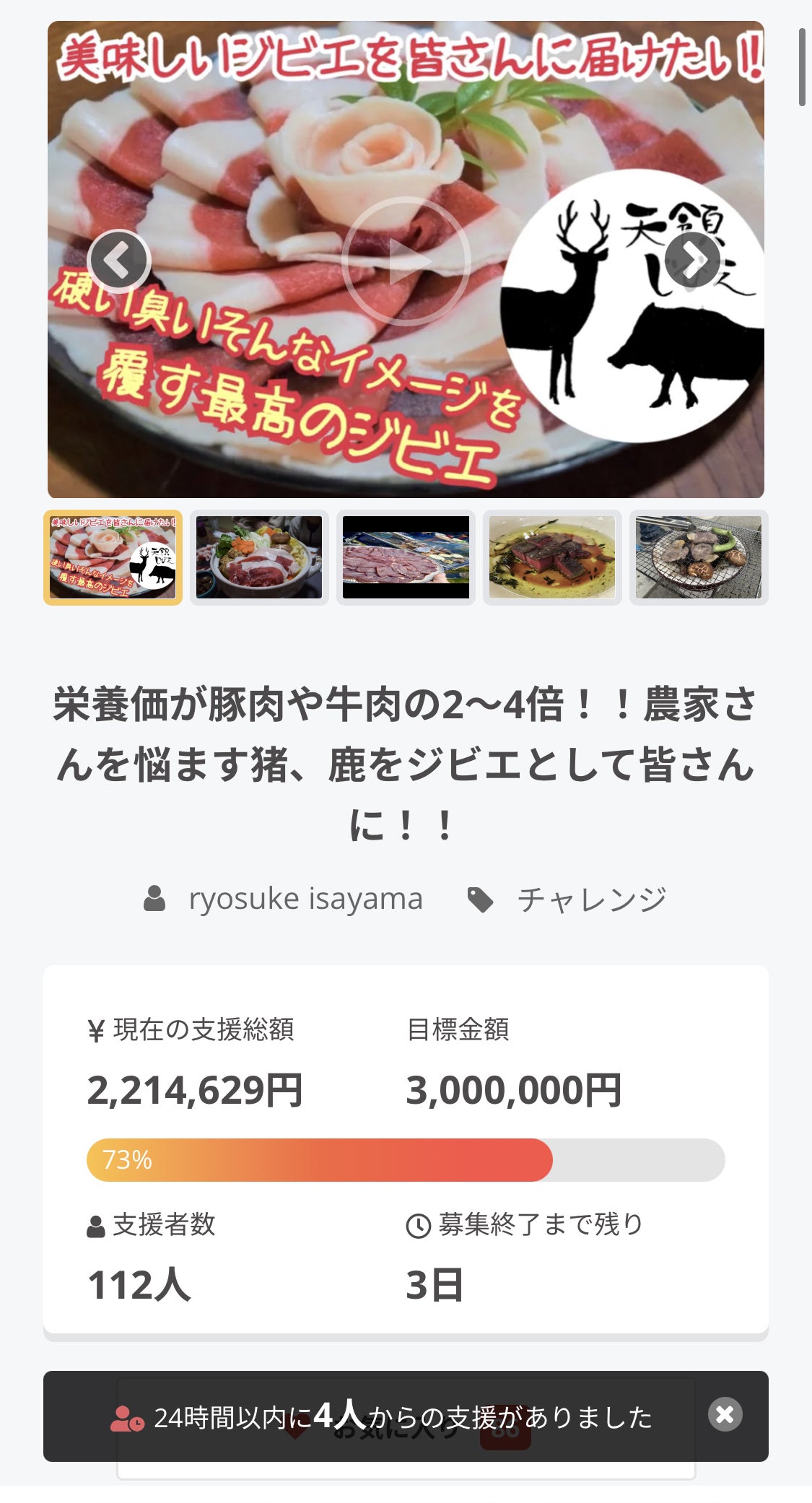The height and width of the screenshot is (1503, 812).
Task: Go to the previous carousel image
Action: pos(118,261)
